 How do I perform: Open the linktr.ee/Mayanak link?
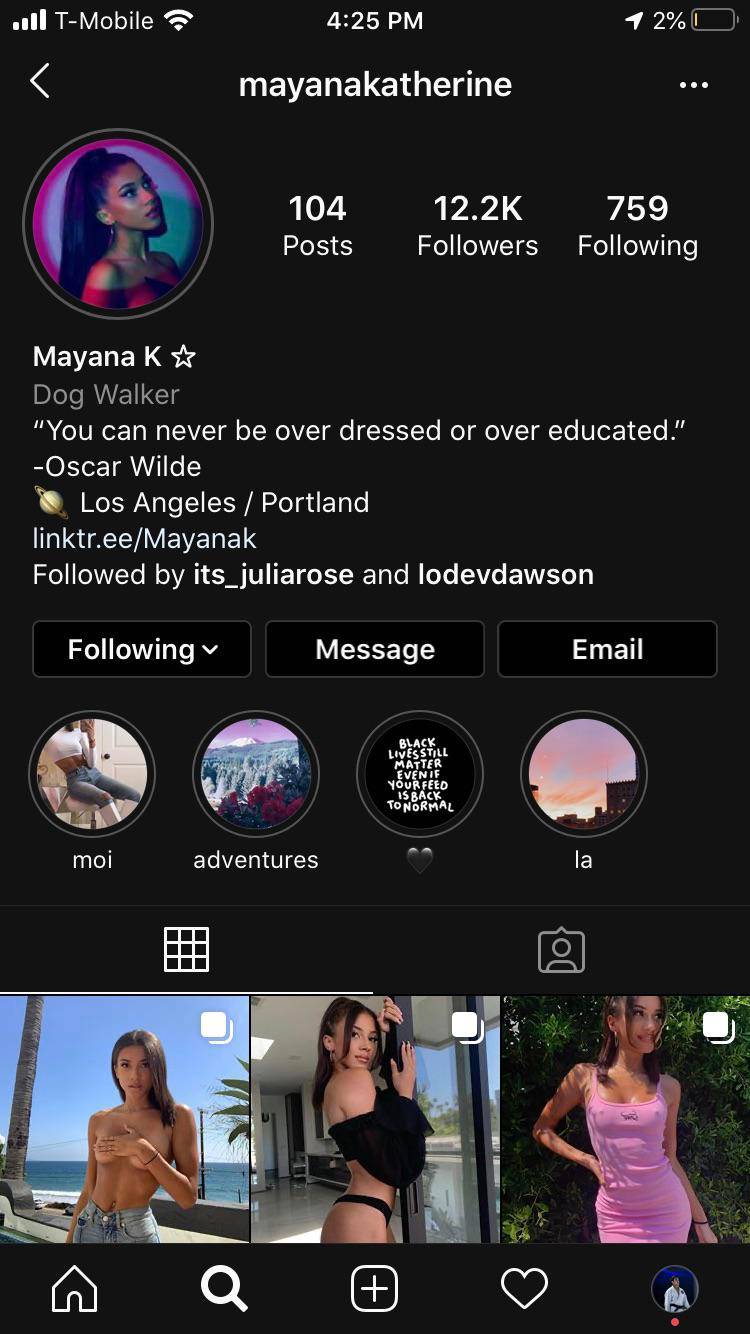pos(144,538)
